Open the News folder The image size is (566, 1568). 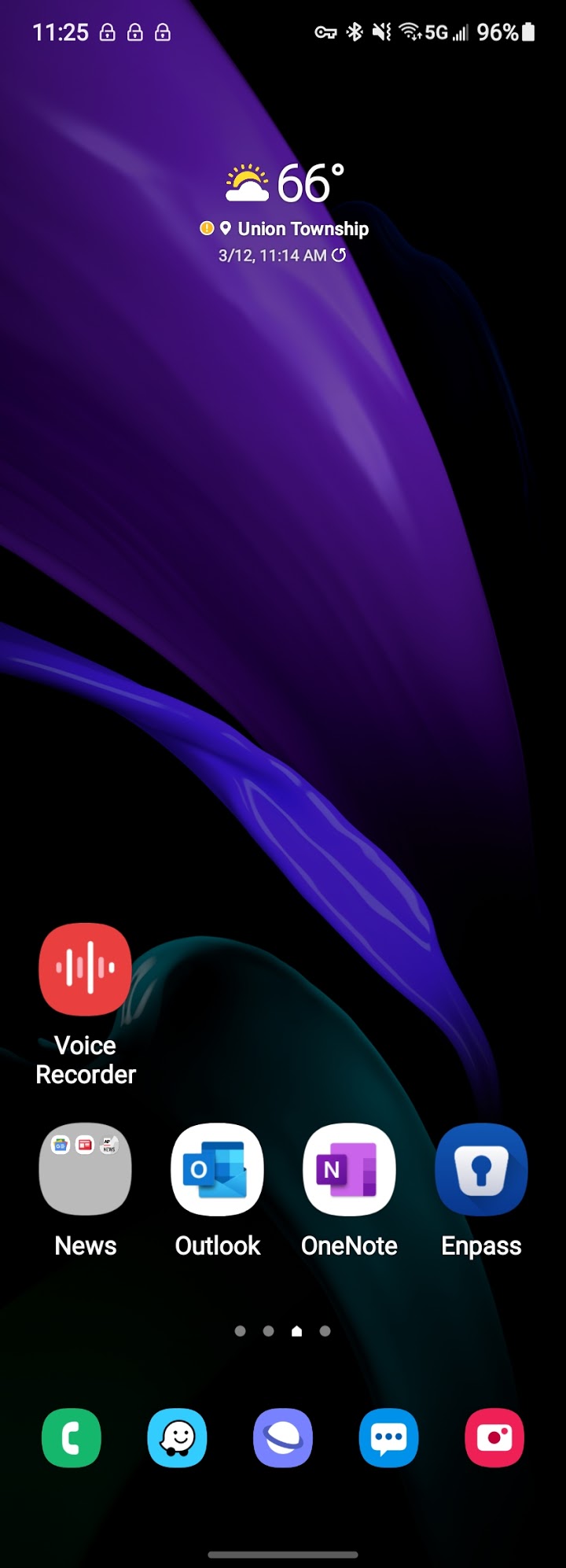coord(85,1169)
